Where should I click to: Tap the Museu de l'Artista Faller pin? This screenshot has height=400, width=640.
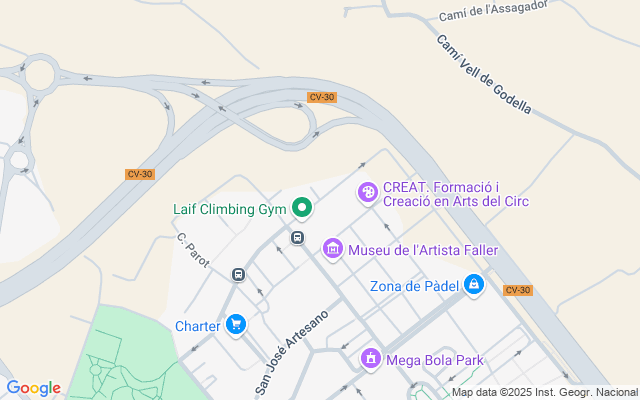click(333, 248)
